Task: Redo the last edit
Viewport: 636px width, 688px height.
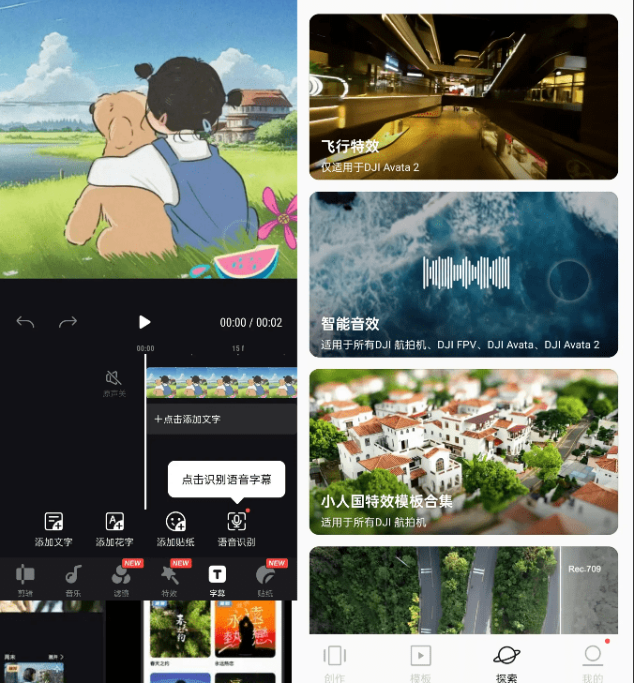Action: coord(68,322)
